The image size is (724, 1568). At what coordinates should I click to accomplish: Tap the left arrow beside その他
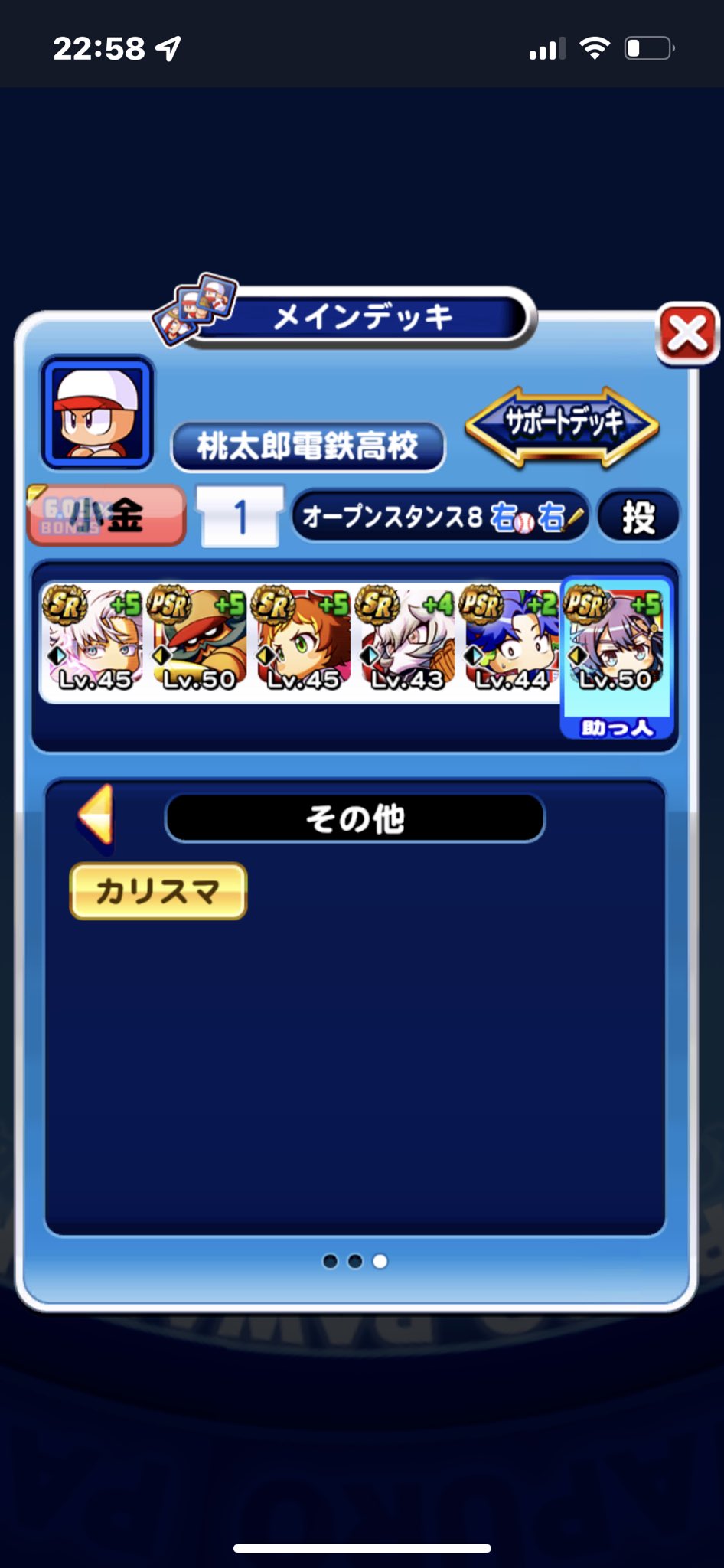click(97, 816)
